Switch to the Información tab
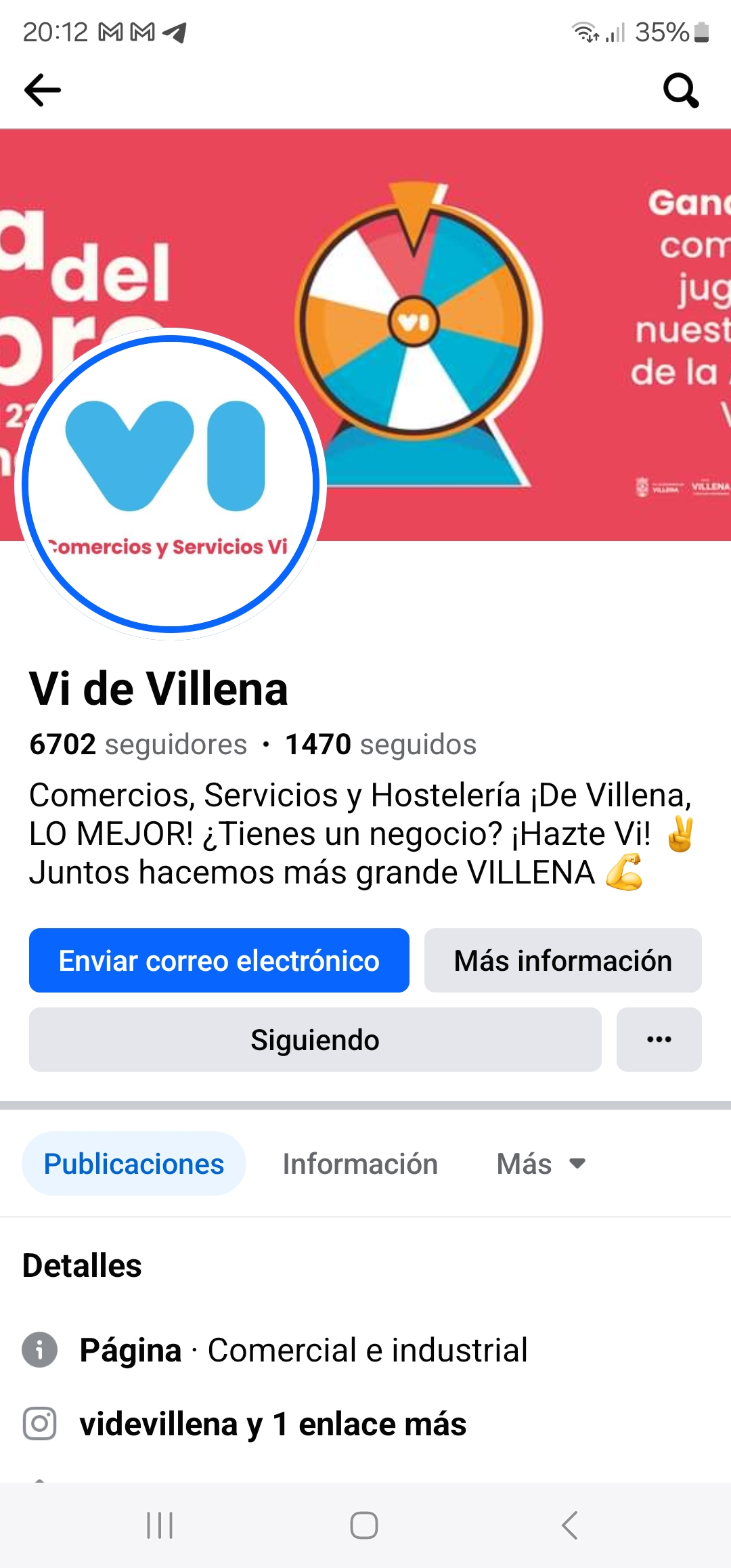 [360, 1164]
